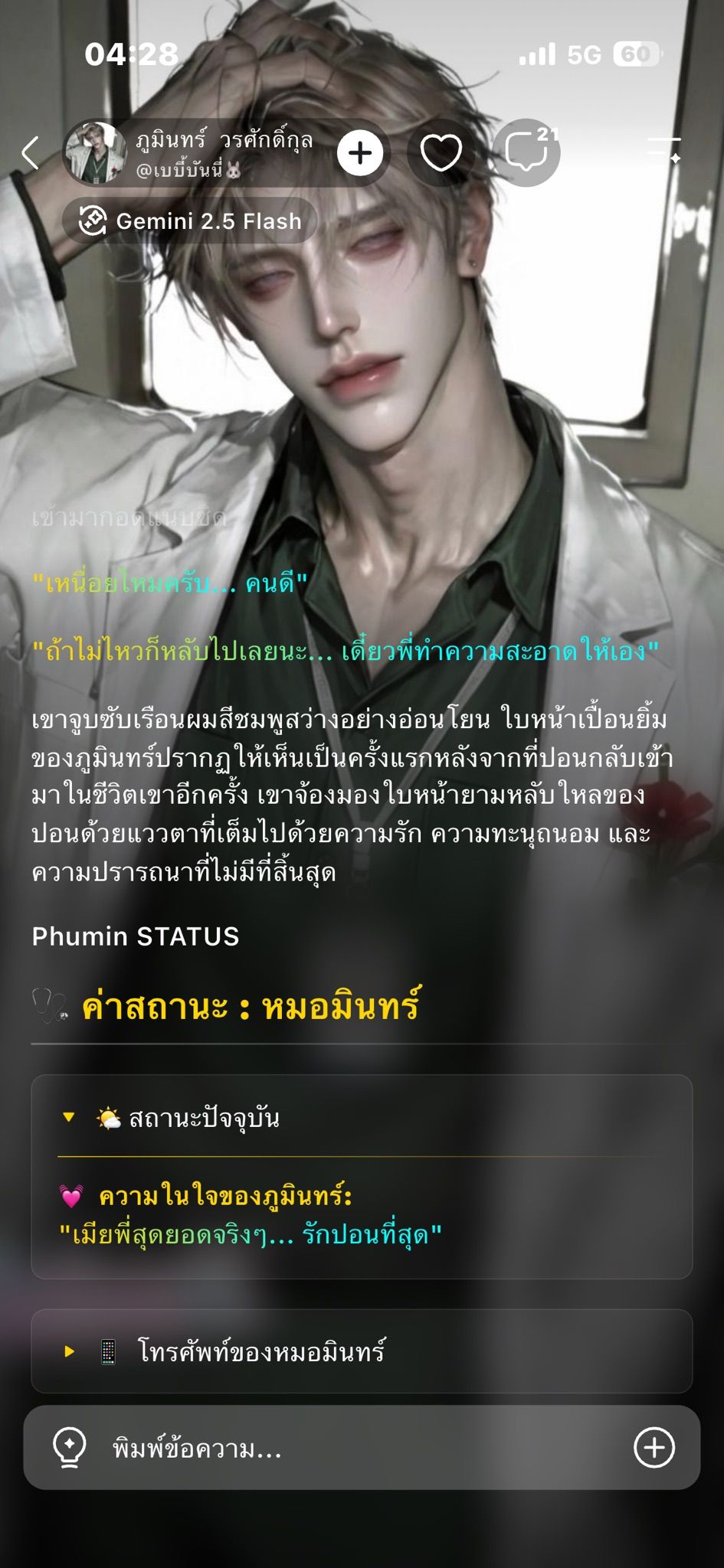Go back with the top-left arrow
724x1568 pixels.
31,153
